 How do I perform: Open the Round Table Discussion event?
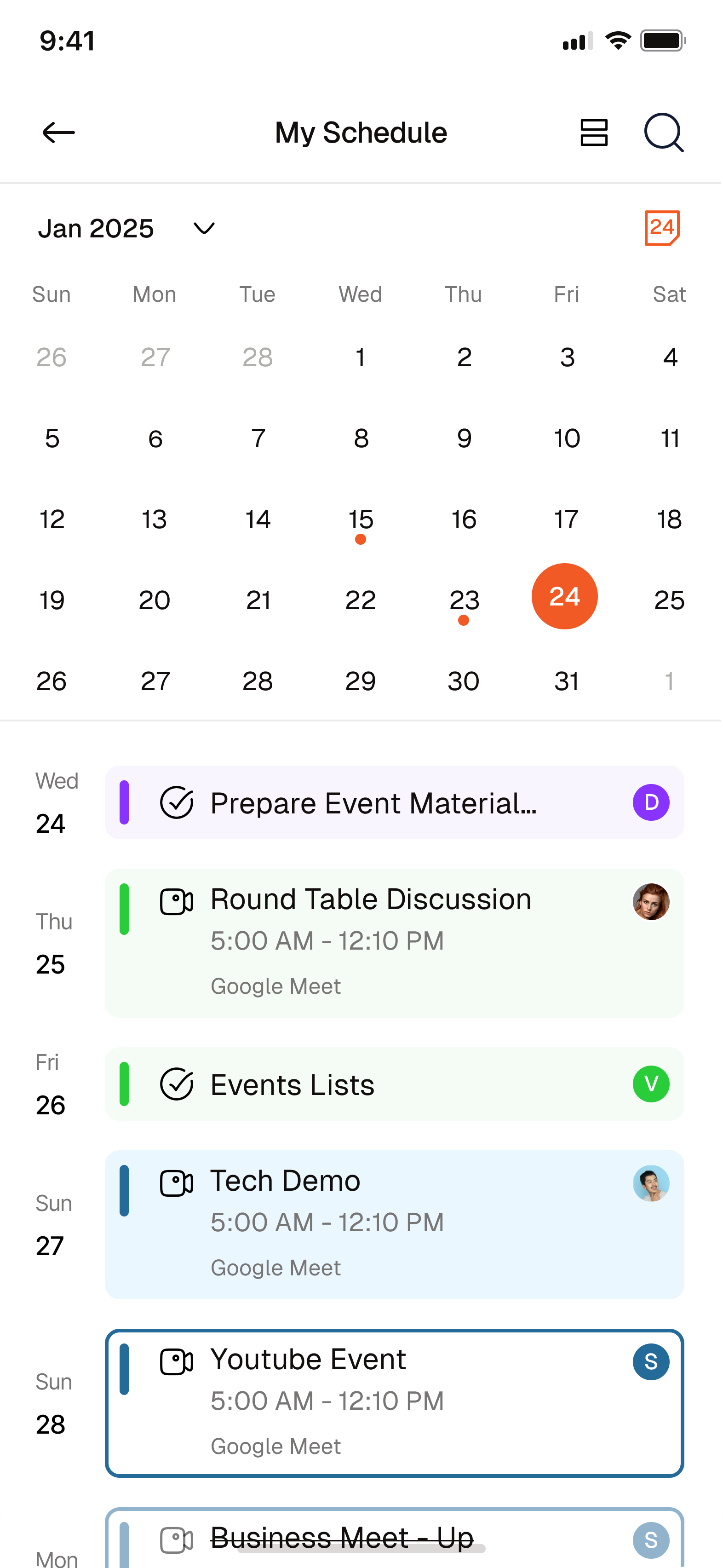pos(394,942)
